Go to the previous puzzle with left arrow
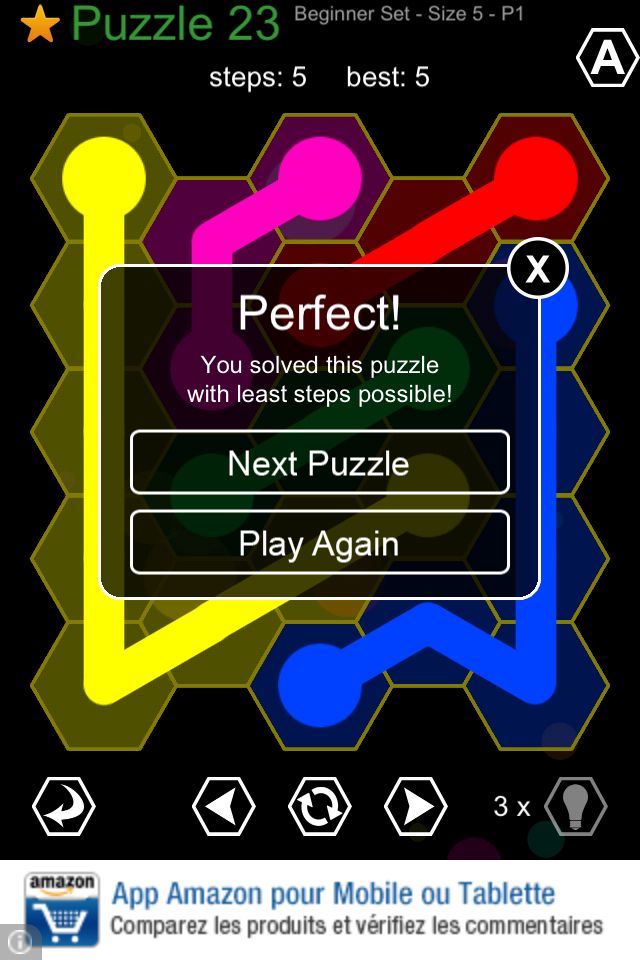640x960 pixels. (x=223, y=805)
